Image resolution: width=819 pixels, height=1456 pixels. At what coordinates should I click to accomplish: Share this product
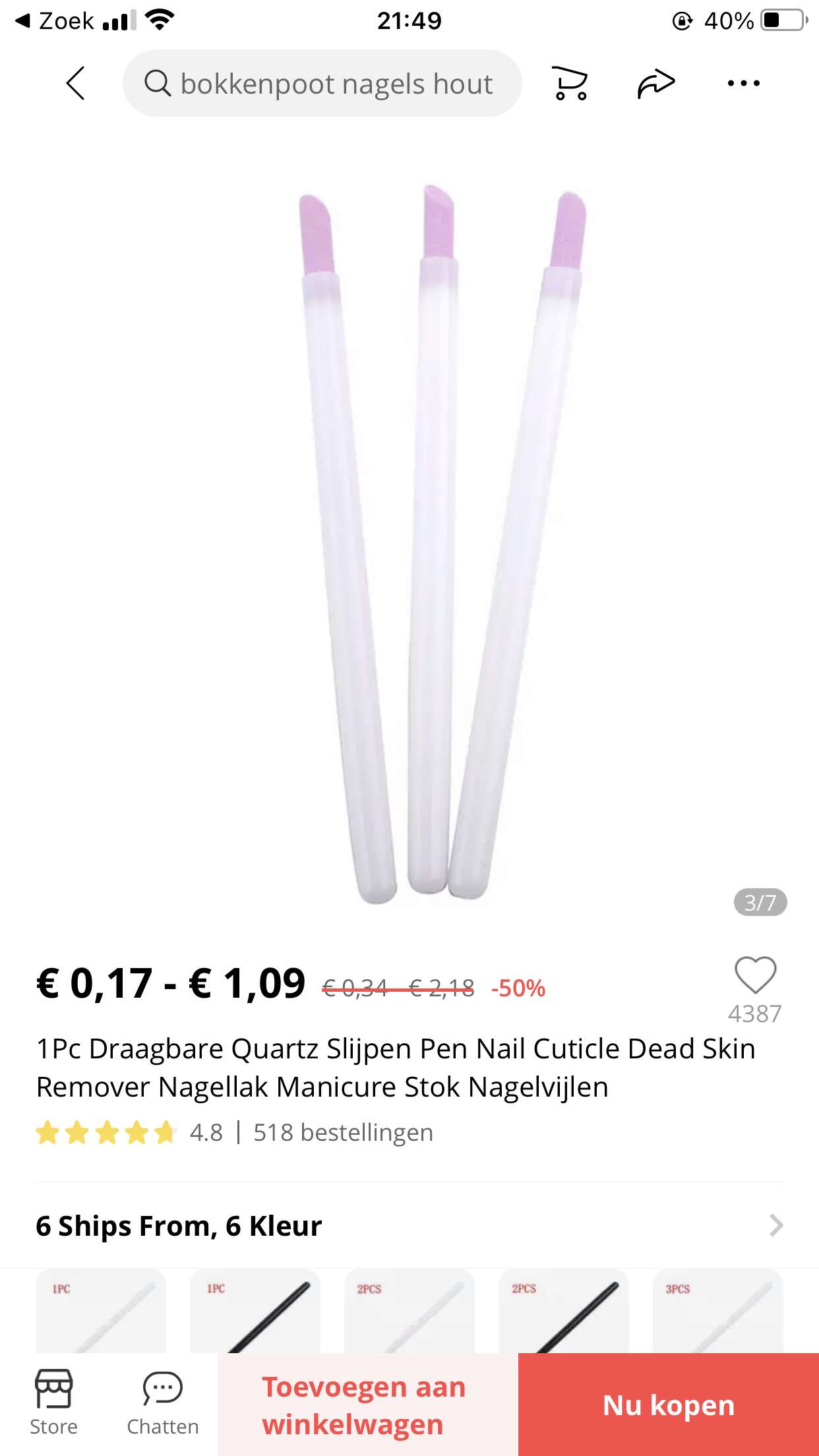(656, 83)
